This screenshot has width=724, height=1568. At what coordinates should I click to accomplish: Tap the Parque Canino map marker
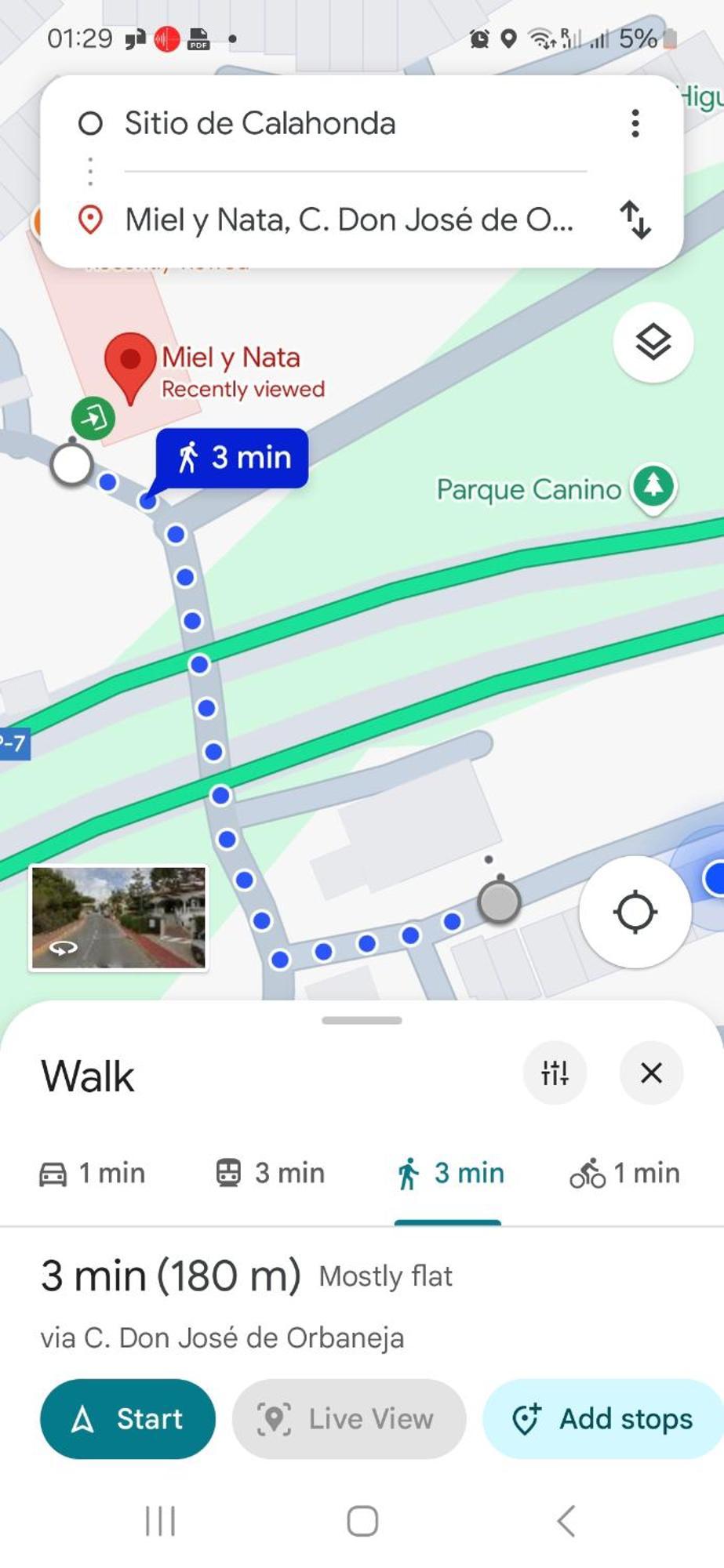pyautogui.click(x=653, y=486)
